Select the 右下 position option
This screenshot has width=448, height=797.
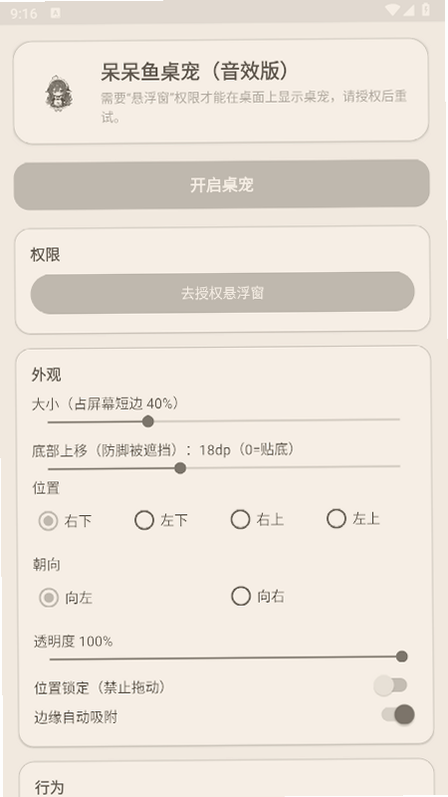pos(65,521)
